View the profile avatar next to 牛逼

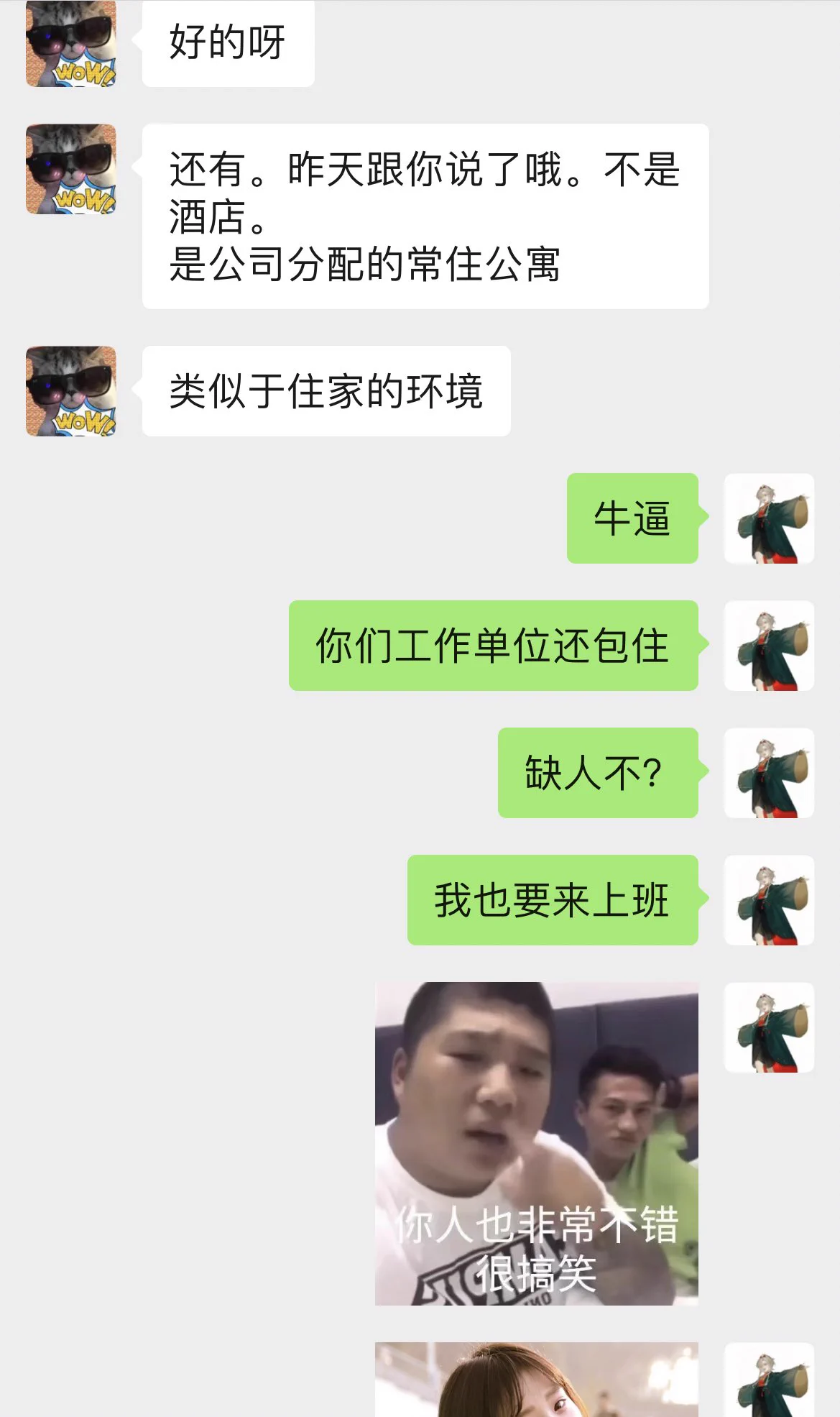click(769, 518)
